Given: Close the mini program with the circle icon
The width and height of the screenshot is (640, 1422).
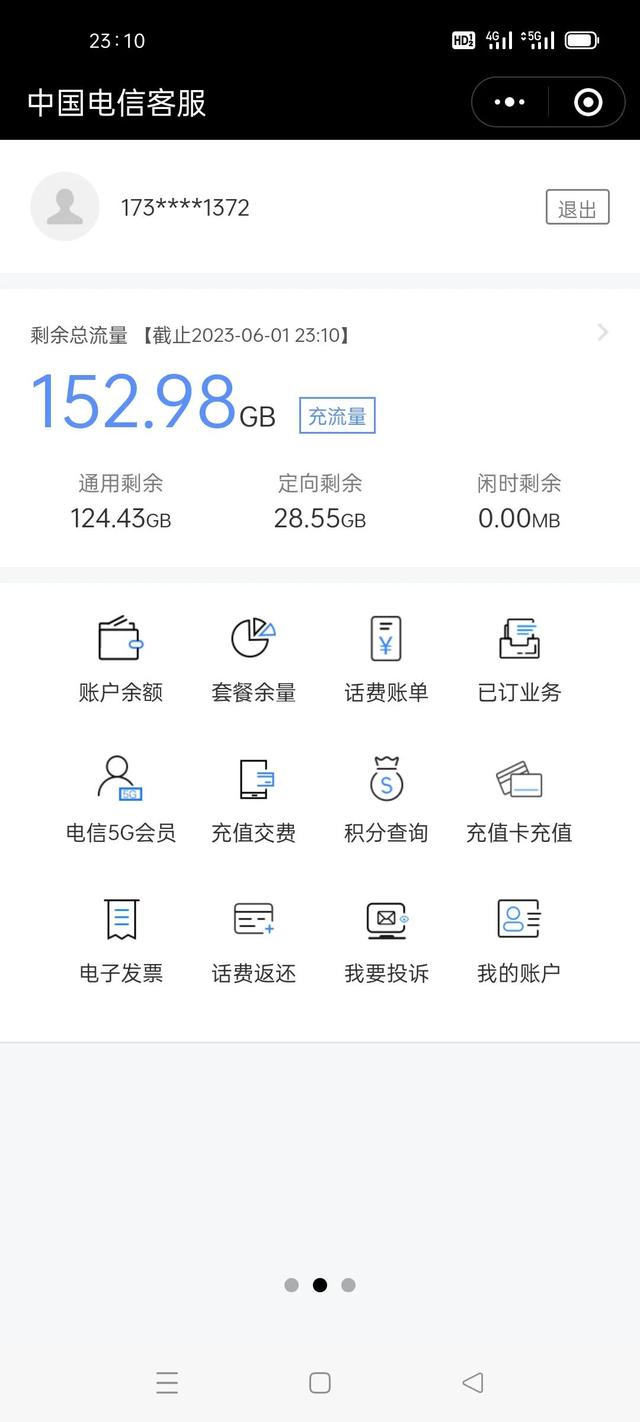Looking at the screenshot, I should point(588,102).
